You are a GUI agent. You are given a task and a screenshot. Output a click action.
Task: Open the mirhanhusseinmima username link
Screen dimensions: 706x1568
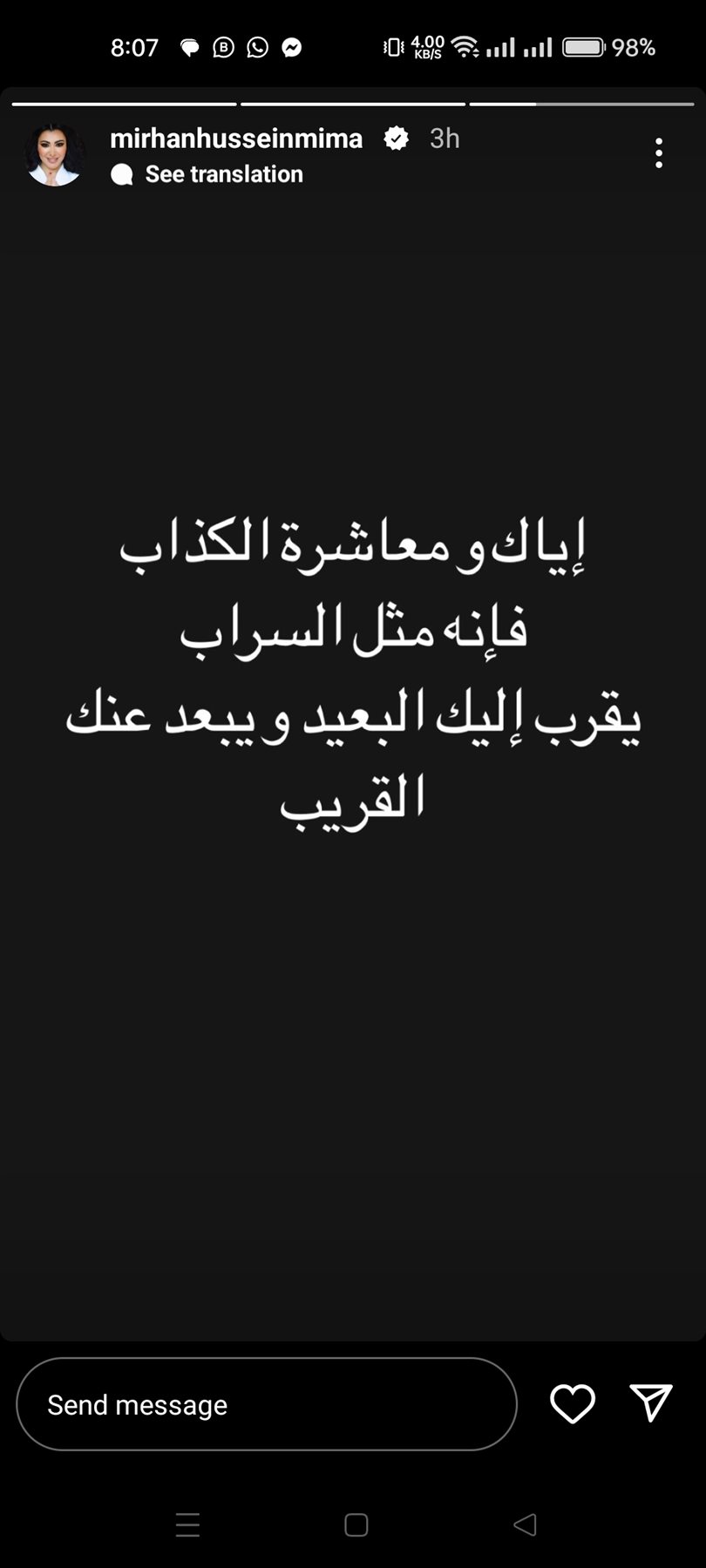click(236, 139)
